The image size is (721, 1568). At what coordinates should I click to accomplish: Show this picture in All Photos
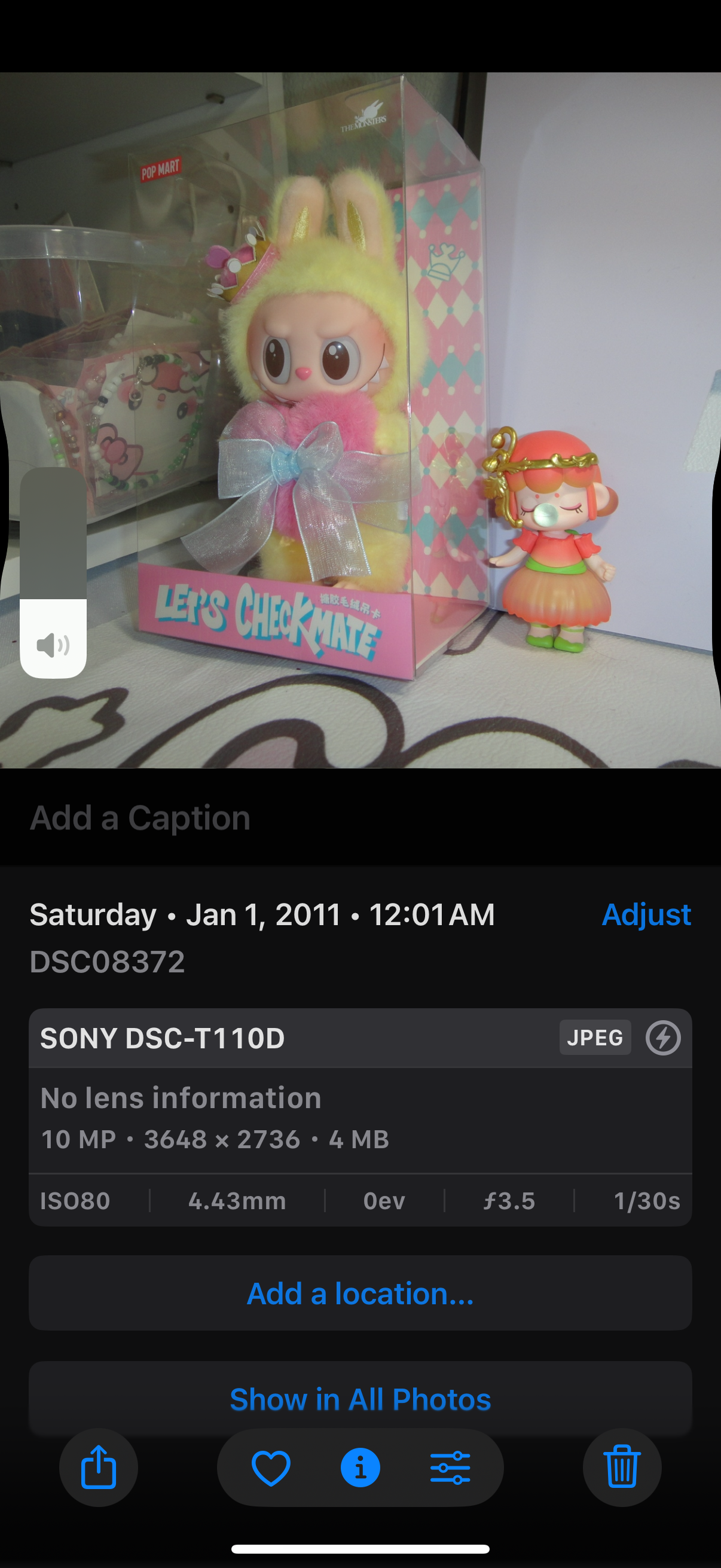[360, 1399]
